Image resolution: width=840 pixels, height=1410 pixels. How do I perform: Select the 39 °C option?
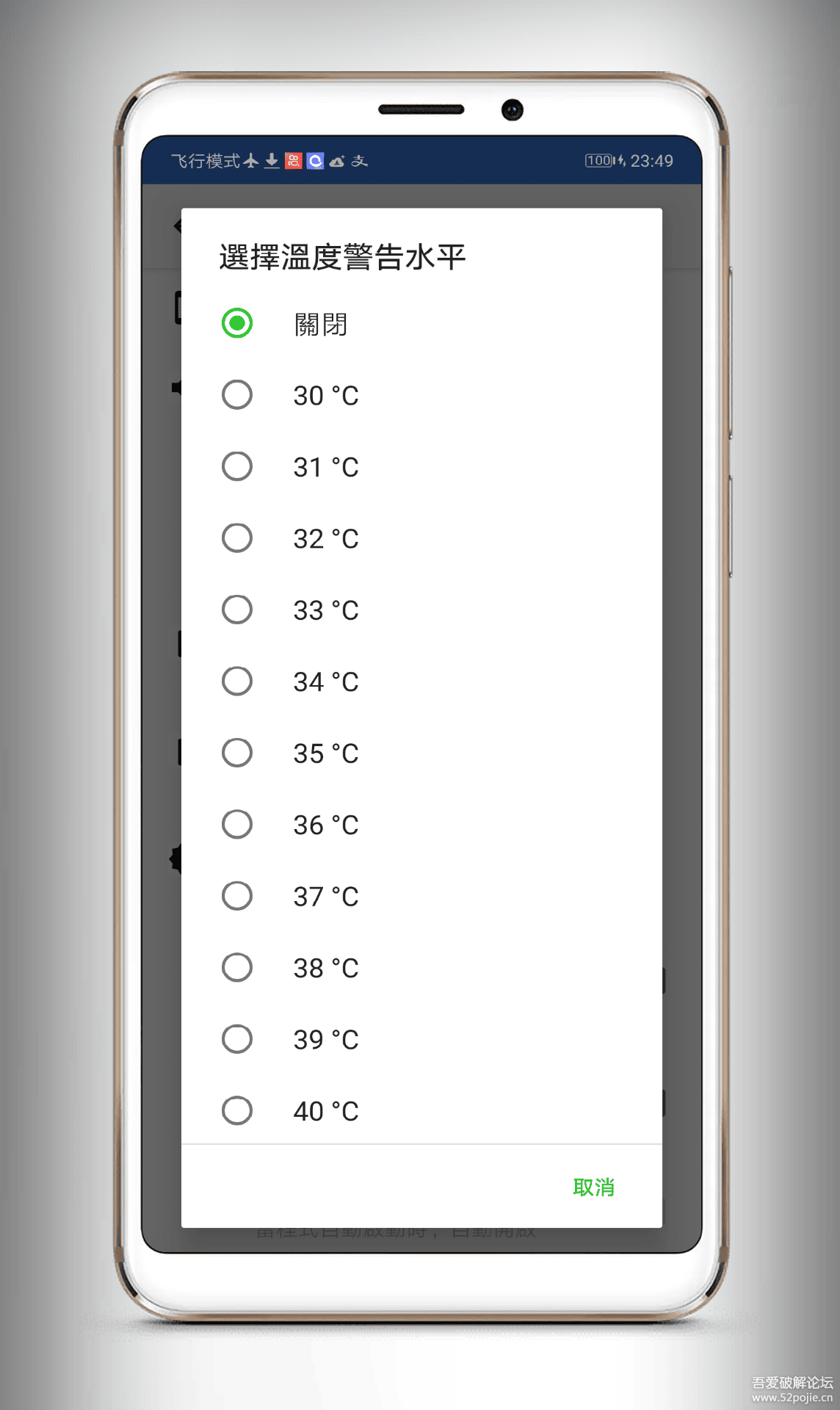point(237,1039)
